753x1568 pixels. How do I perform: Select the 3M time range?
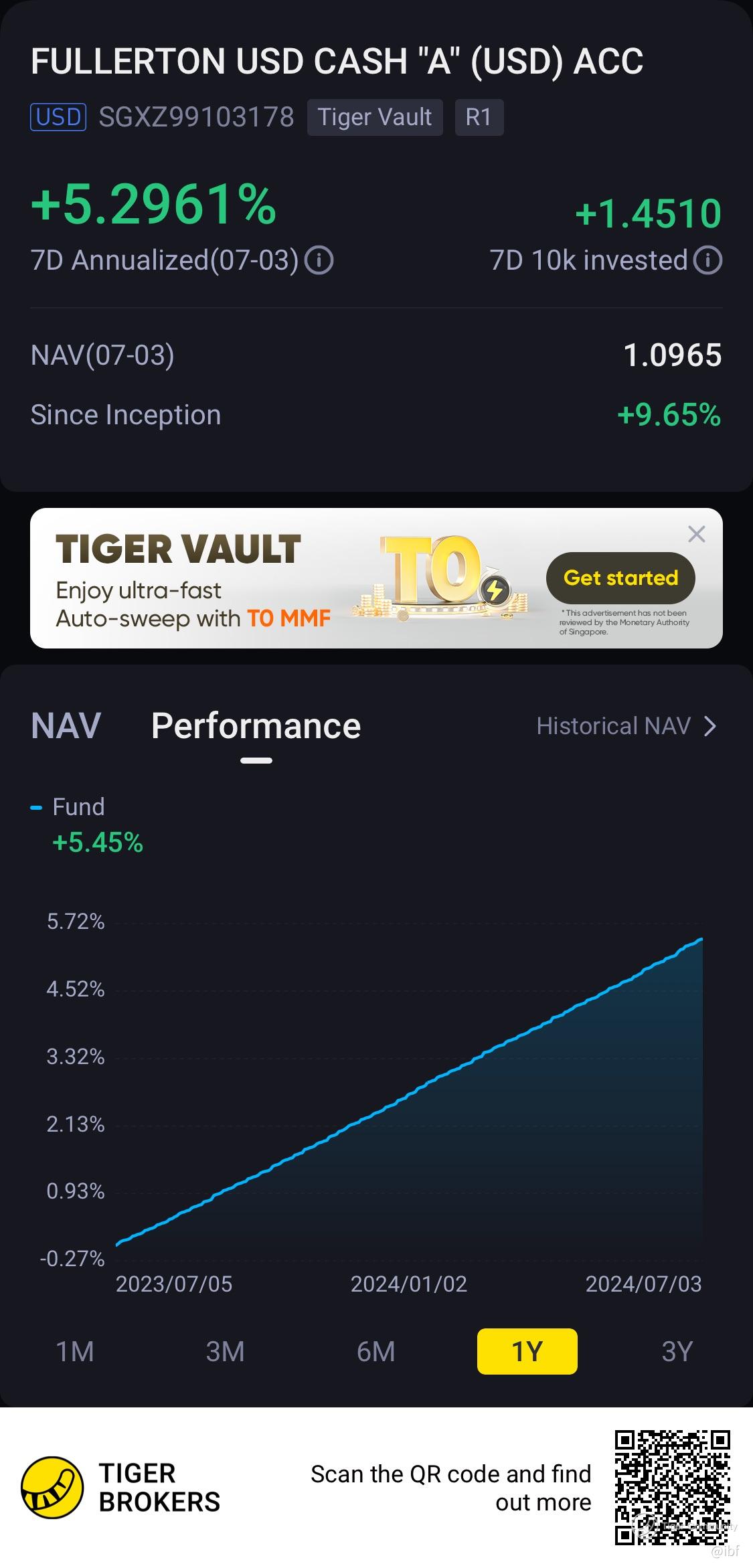[226, 1351]
